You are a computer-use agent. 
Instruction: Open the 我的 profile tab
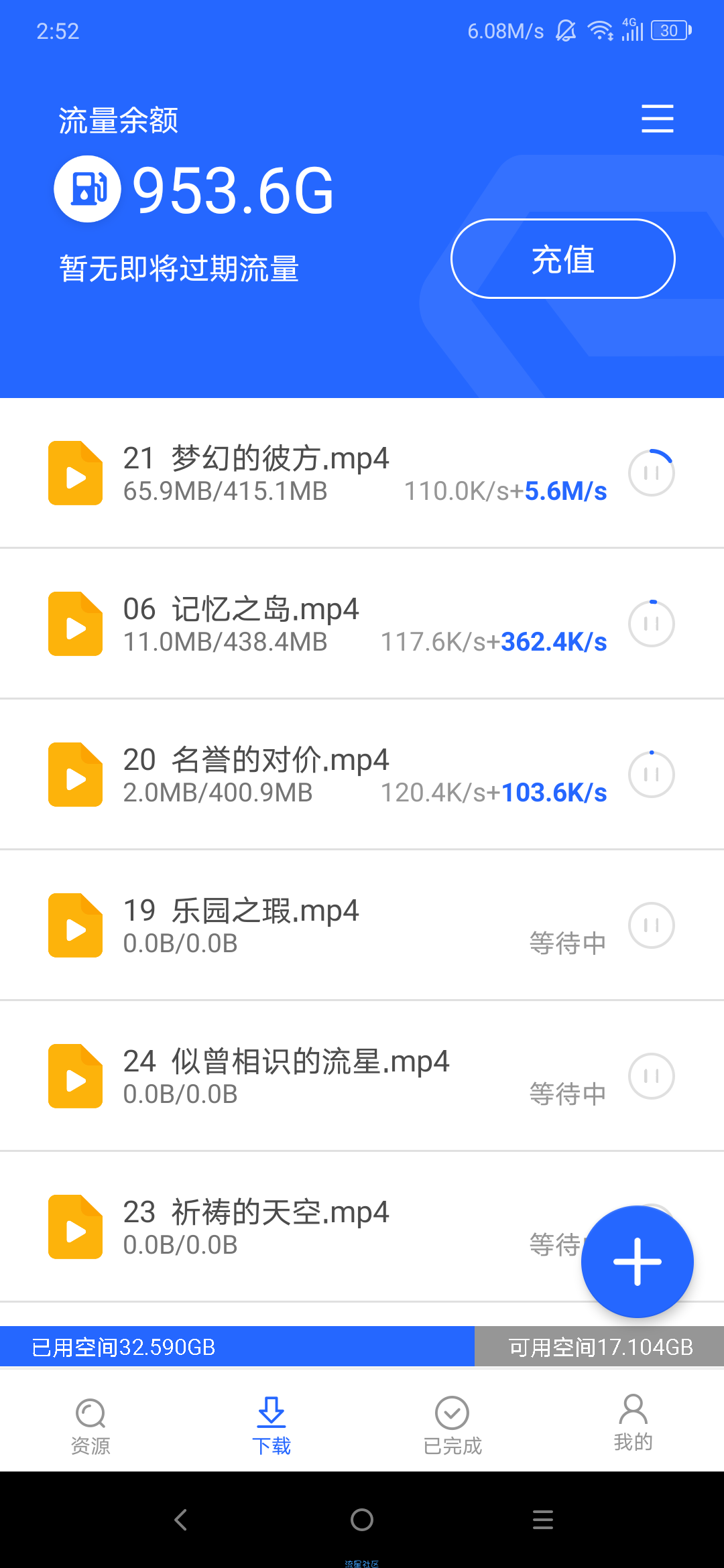point(633,1423)
